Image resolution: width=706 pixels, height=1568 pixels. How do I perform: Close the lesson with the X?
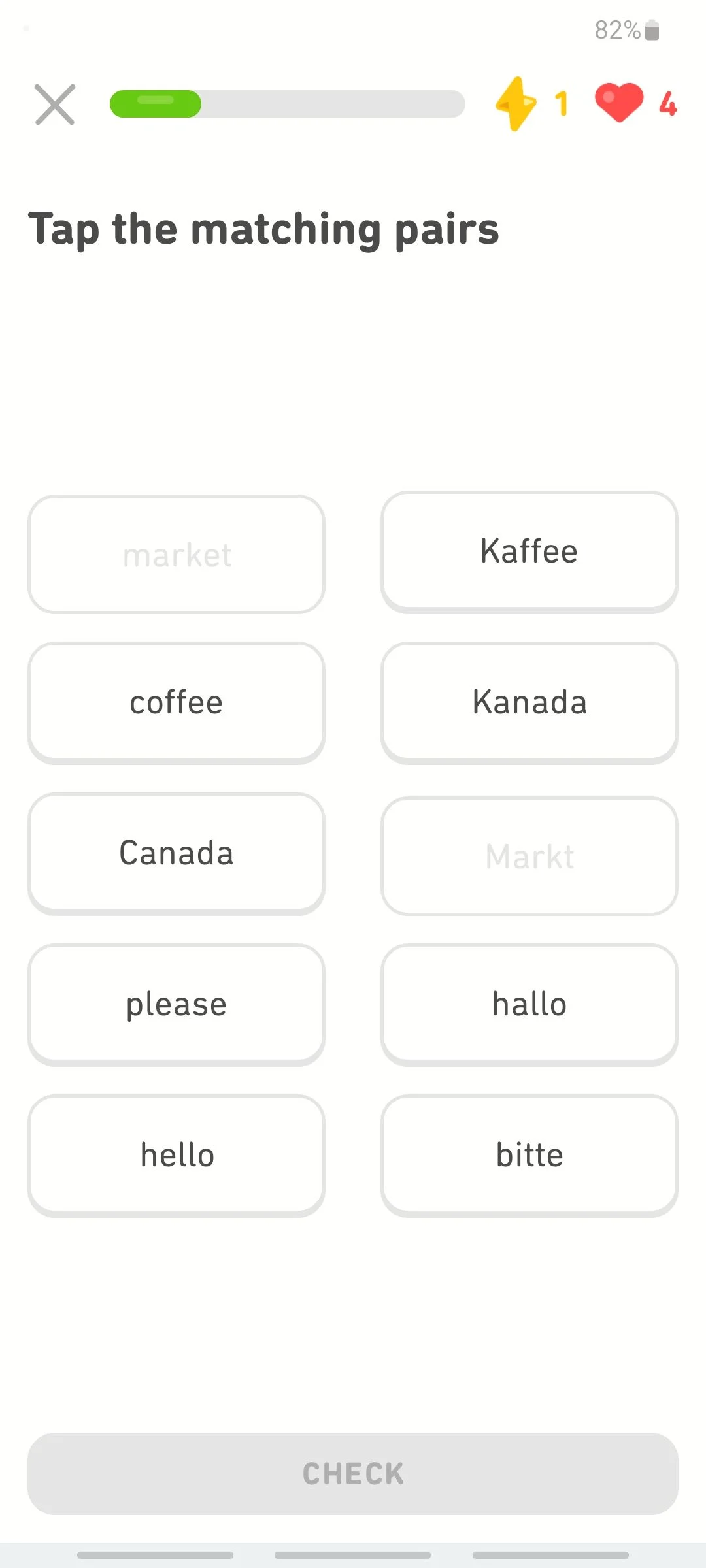(x=55, y=105)
